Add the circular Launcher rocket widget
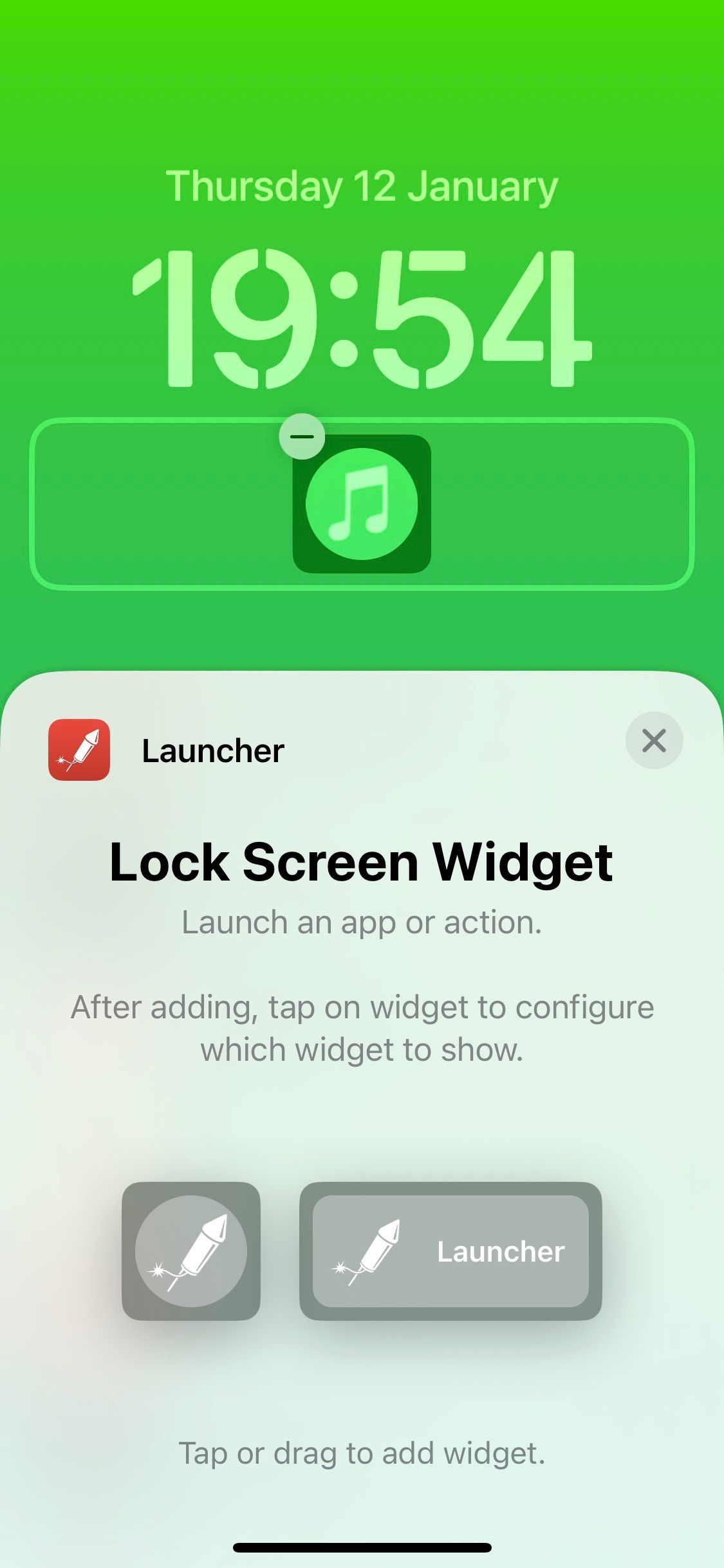724x1568 pixels. 191,1251
